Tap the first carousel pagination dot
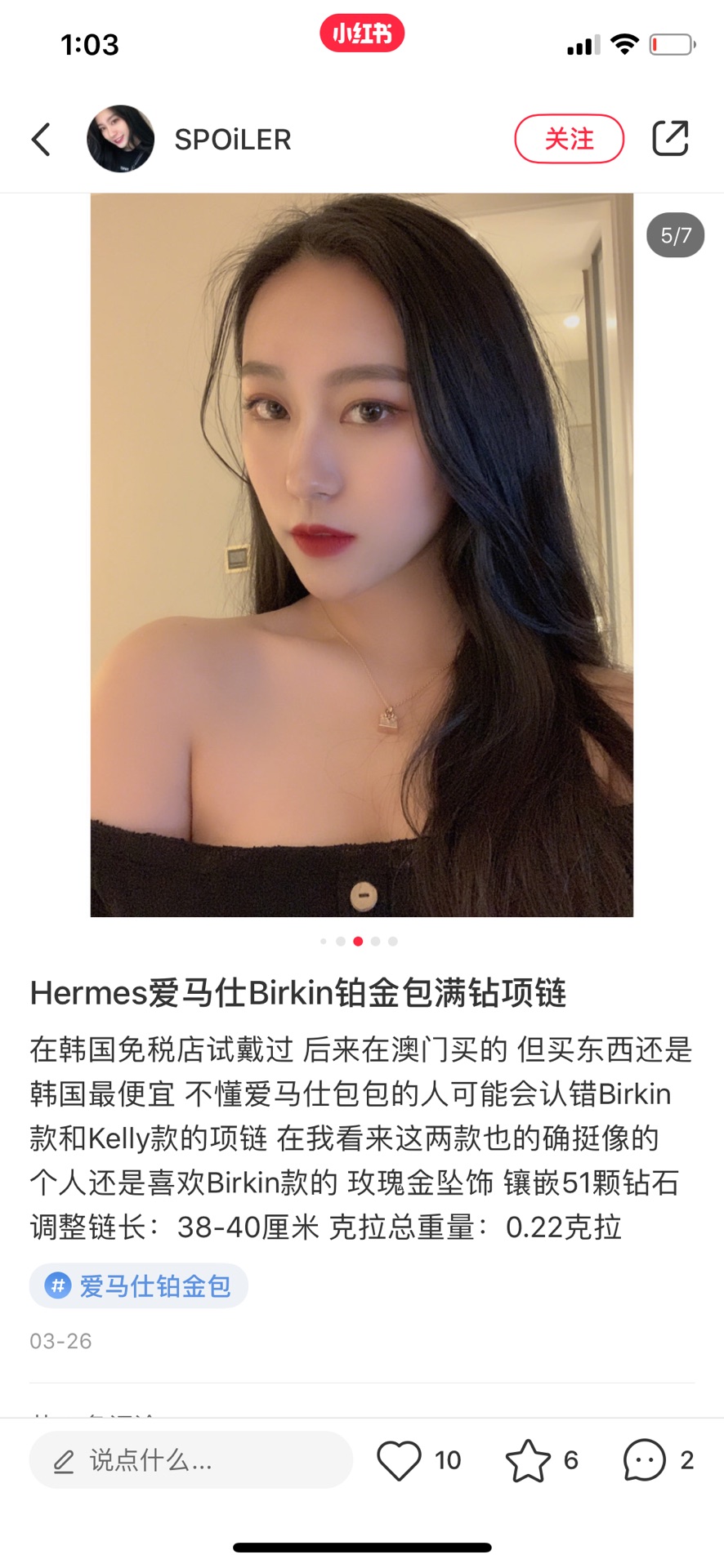This screenshot has height=1568, width=724. [323, 941]
